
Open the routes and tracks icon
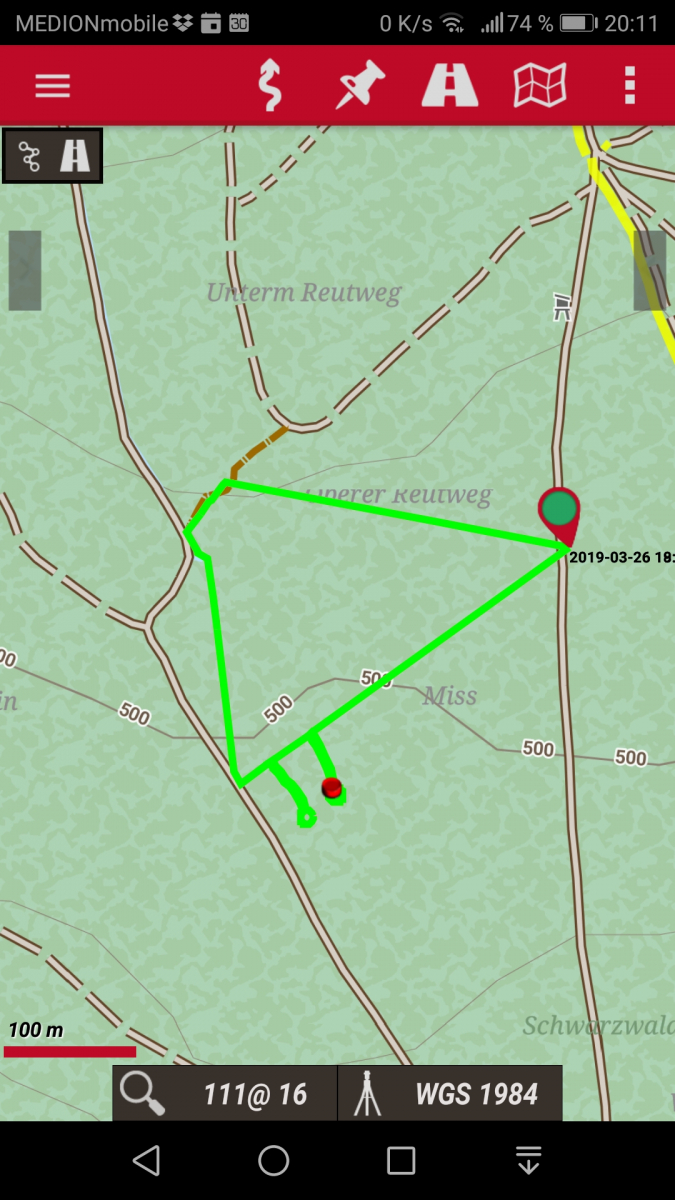tap(269, 85)
